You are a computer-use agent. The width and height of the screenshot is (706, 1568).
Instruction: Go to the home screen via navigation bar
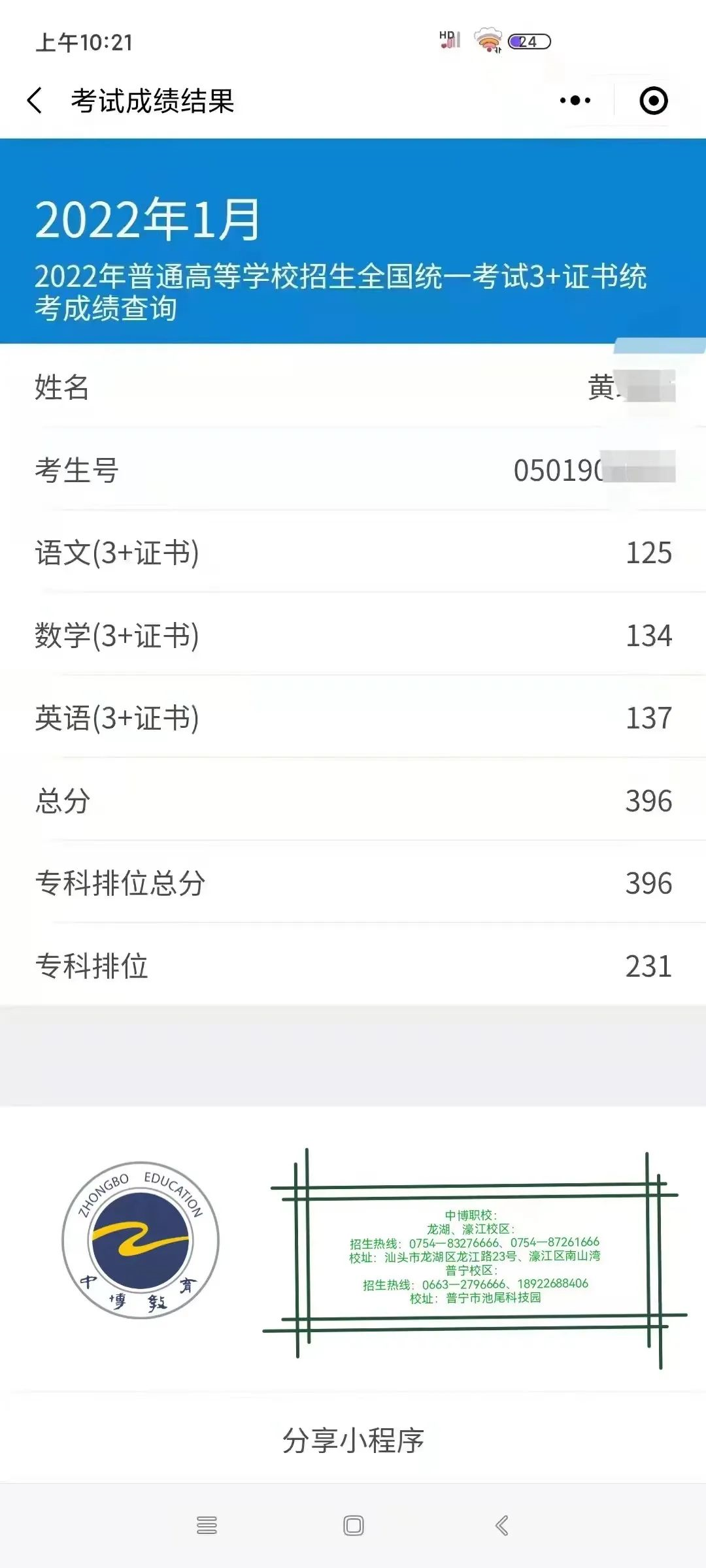pyautogui.click(x=354, y=1526)
